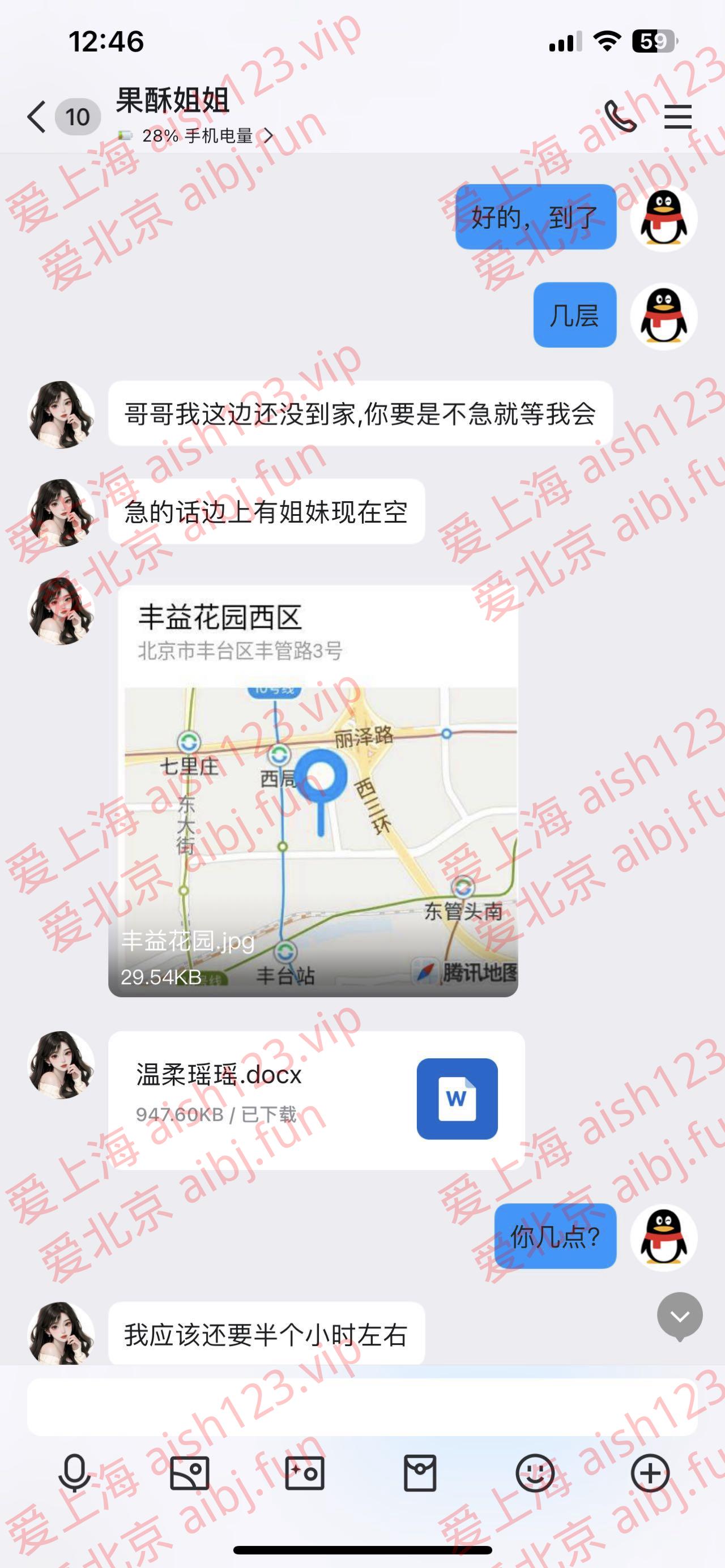Send a red packet
This screenshot has width=725, height=1568.
[420, 1473]
